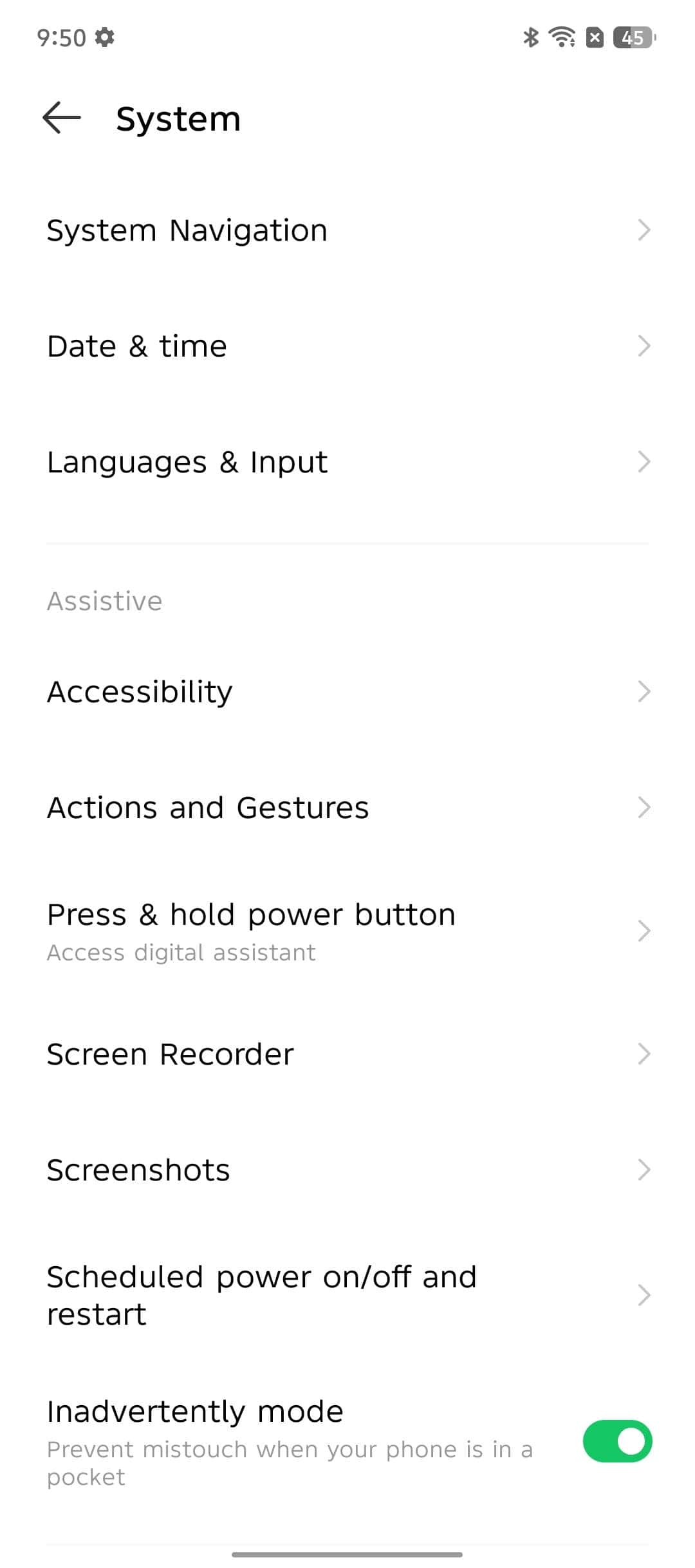Open Screen Recorder settings

(x=347, y=1054)
